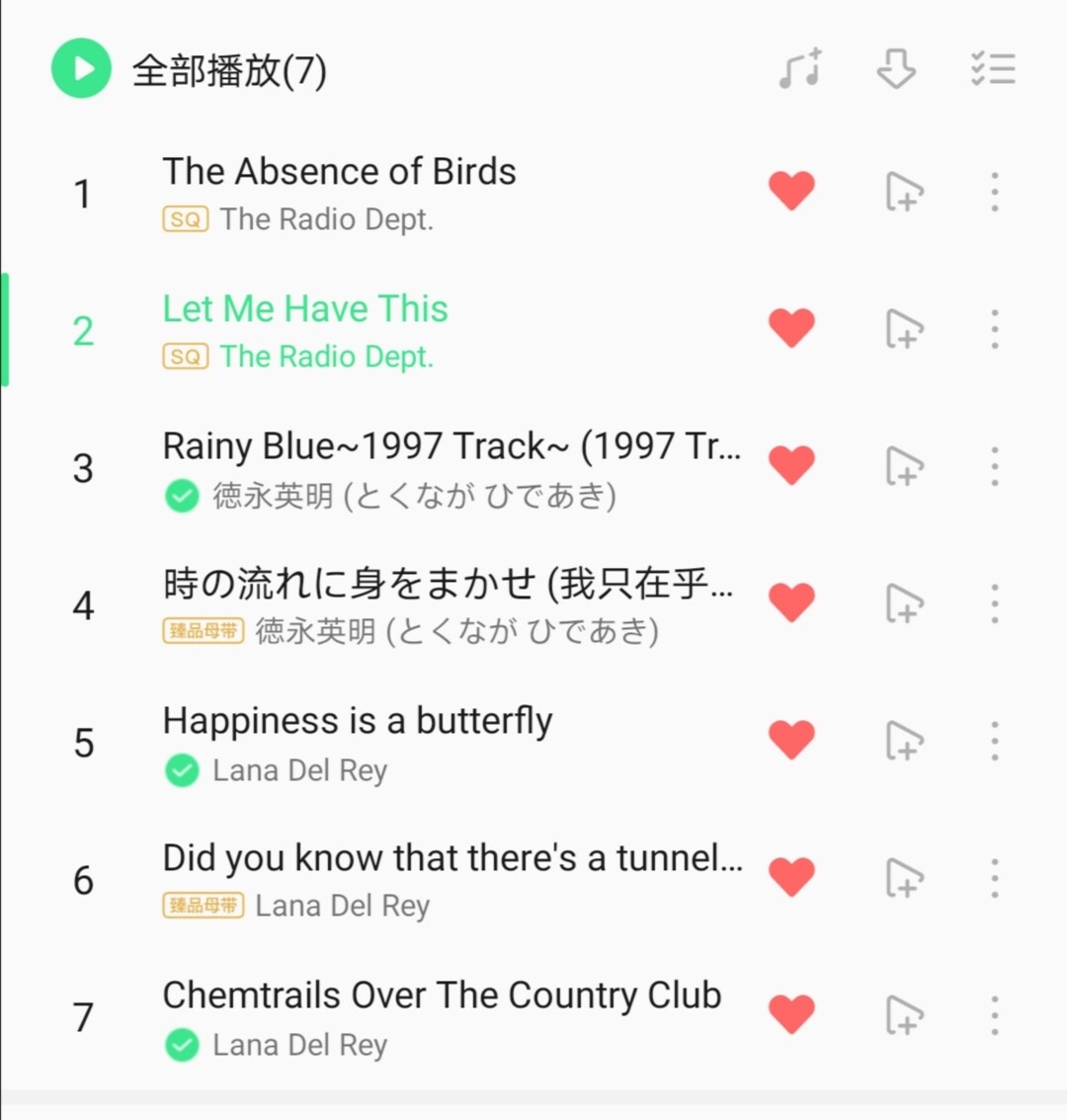The height and width of the screenshot is (1120, 1067).
Task: Play Happiness is a butterfly
Action: (x=358, y=722)
